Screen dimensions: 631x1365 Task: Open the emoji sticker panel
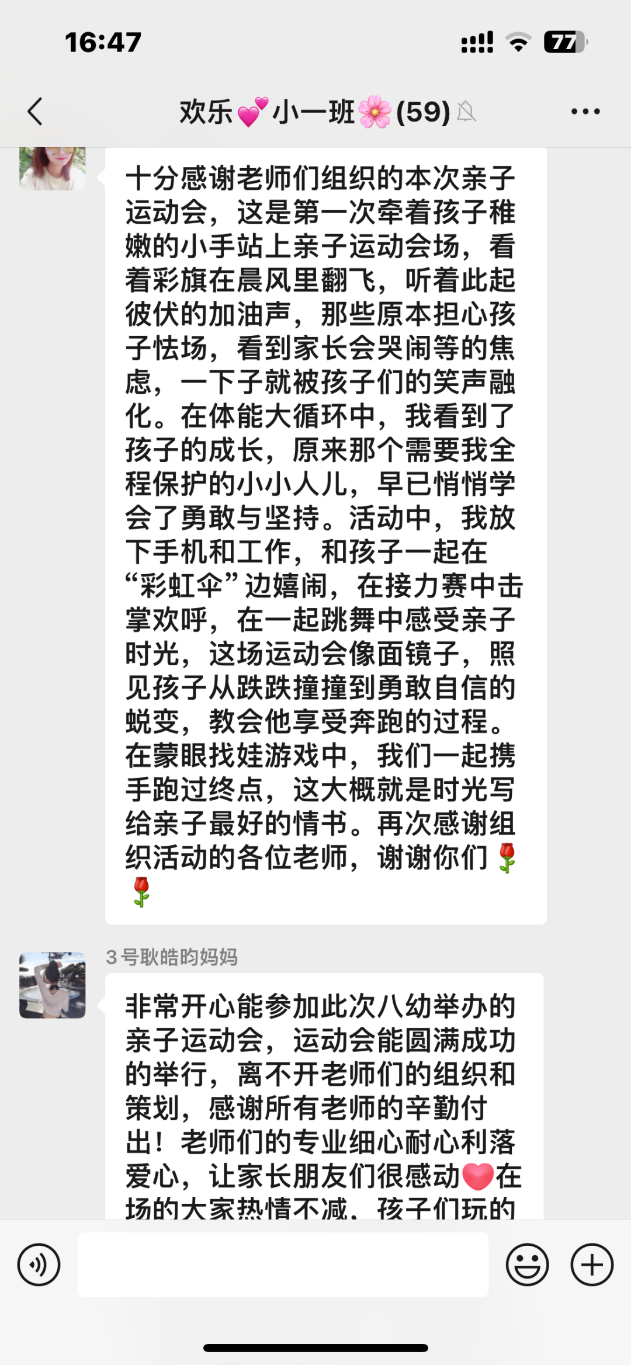click(x=527, y=1265)
